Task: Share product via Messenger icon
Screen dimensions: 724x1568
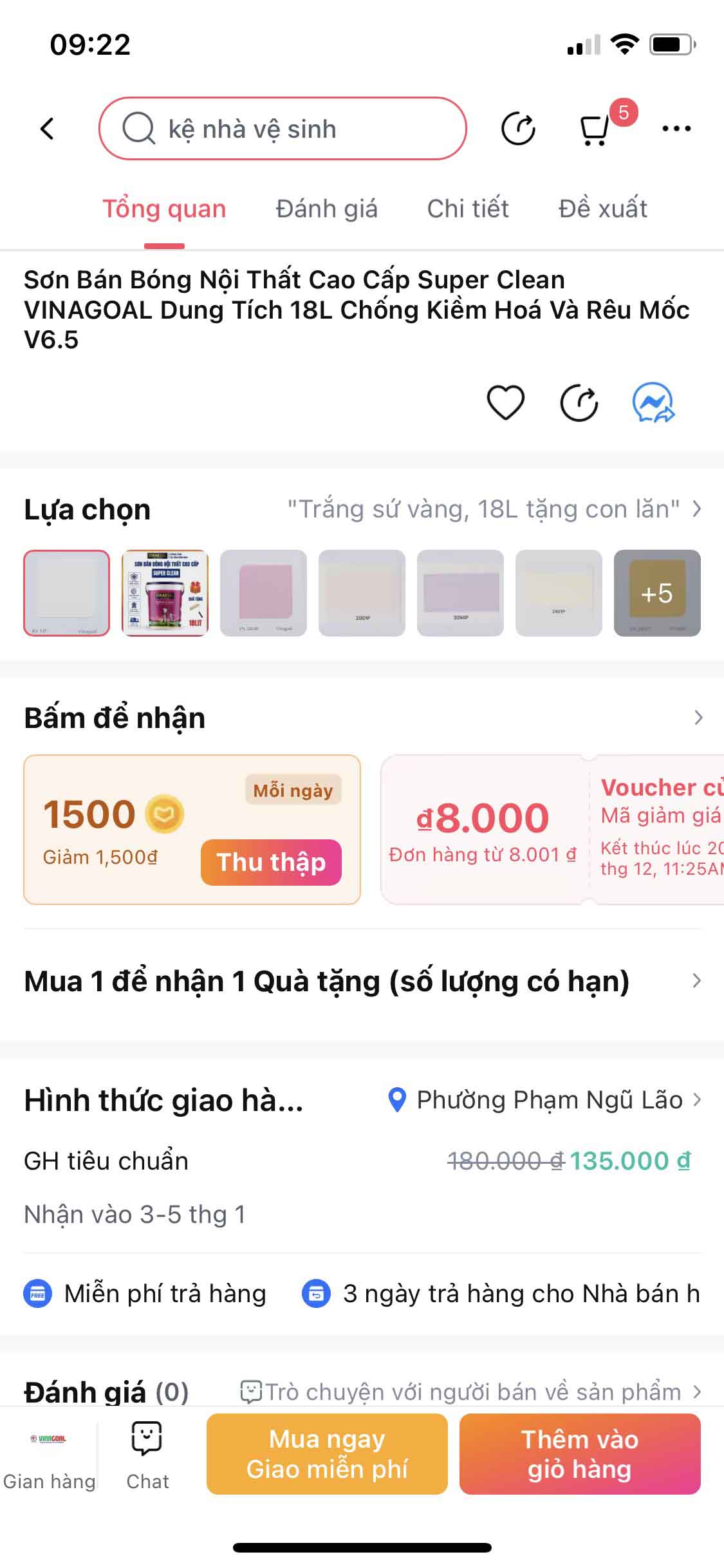Action: [655, 404]
